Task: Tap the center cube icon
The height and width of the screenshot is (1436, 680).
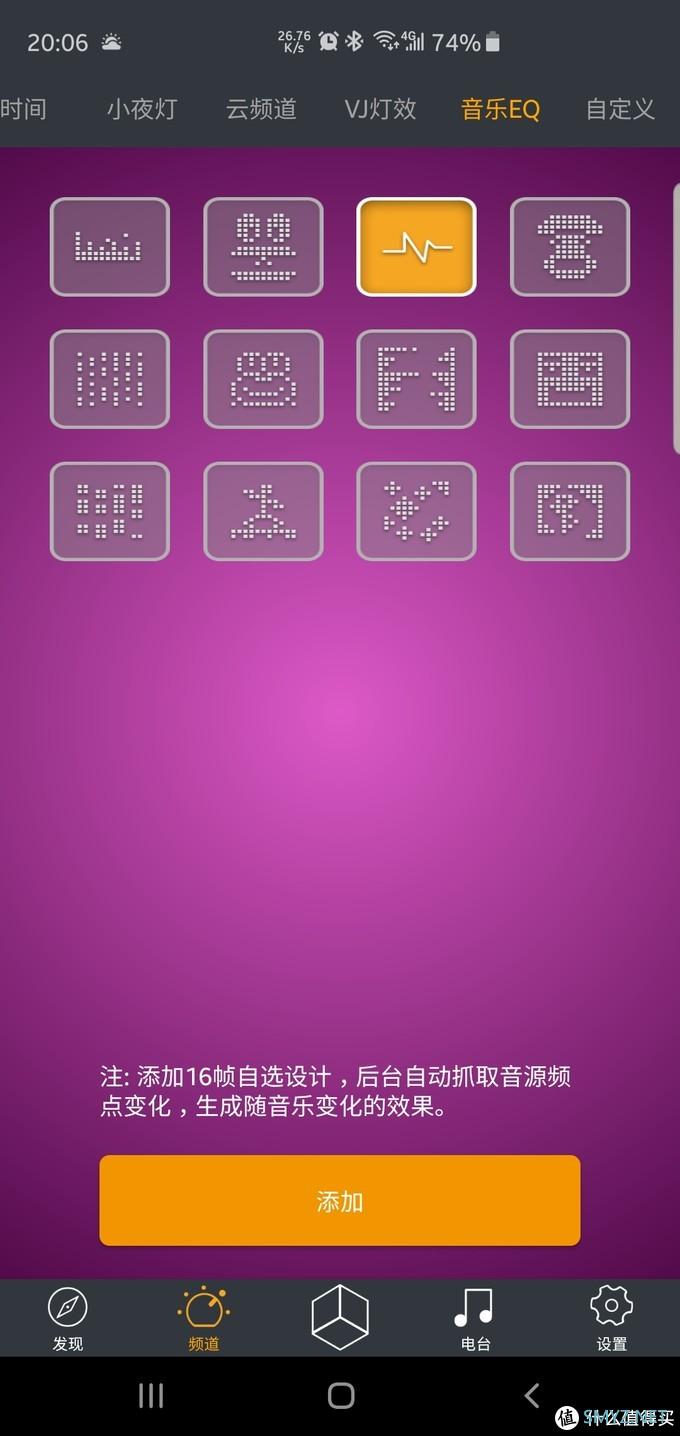Action: [x=340, y=1316]
